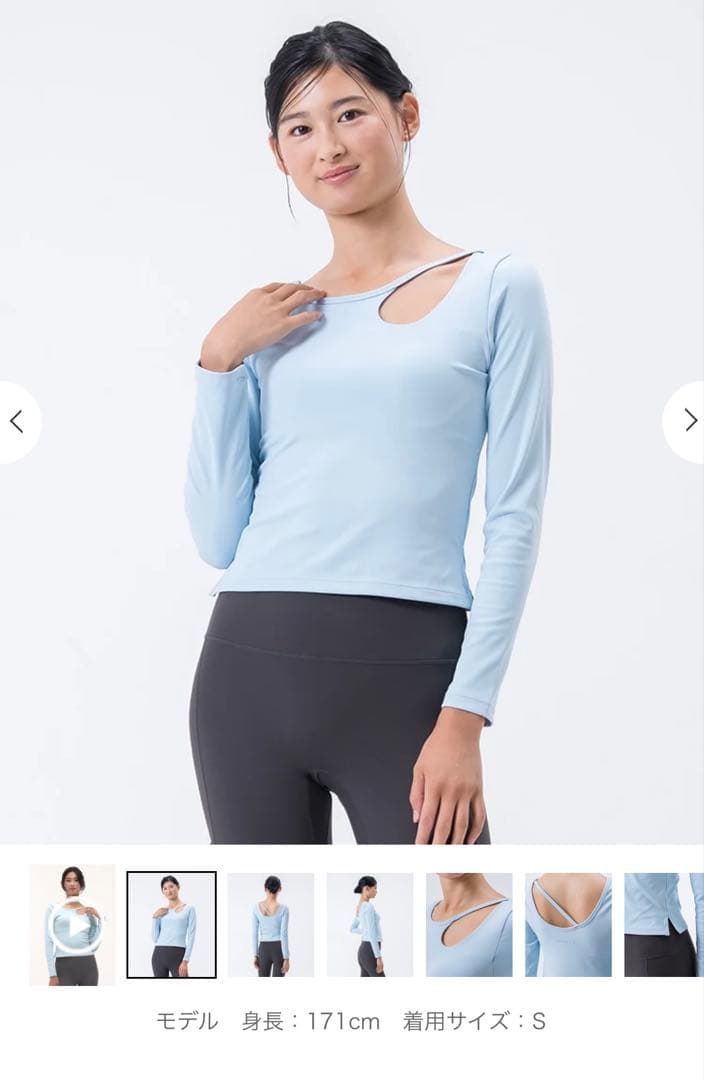View the back strap close-up thumbnail
This screenshot has width=704, height=1080.
pyautogui.click(x=567, y=925)
